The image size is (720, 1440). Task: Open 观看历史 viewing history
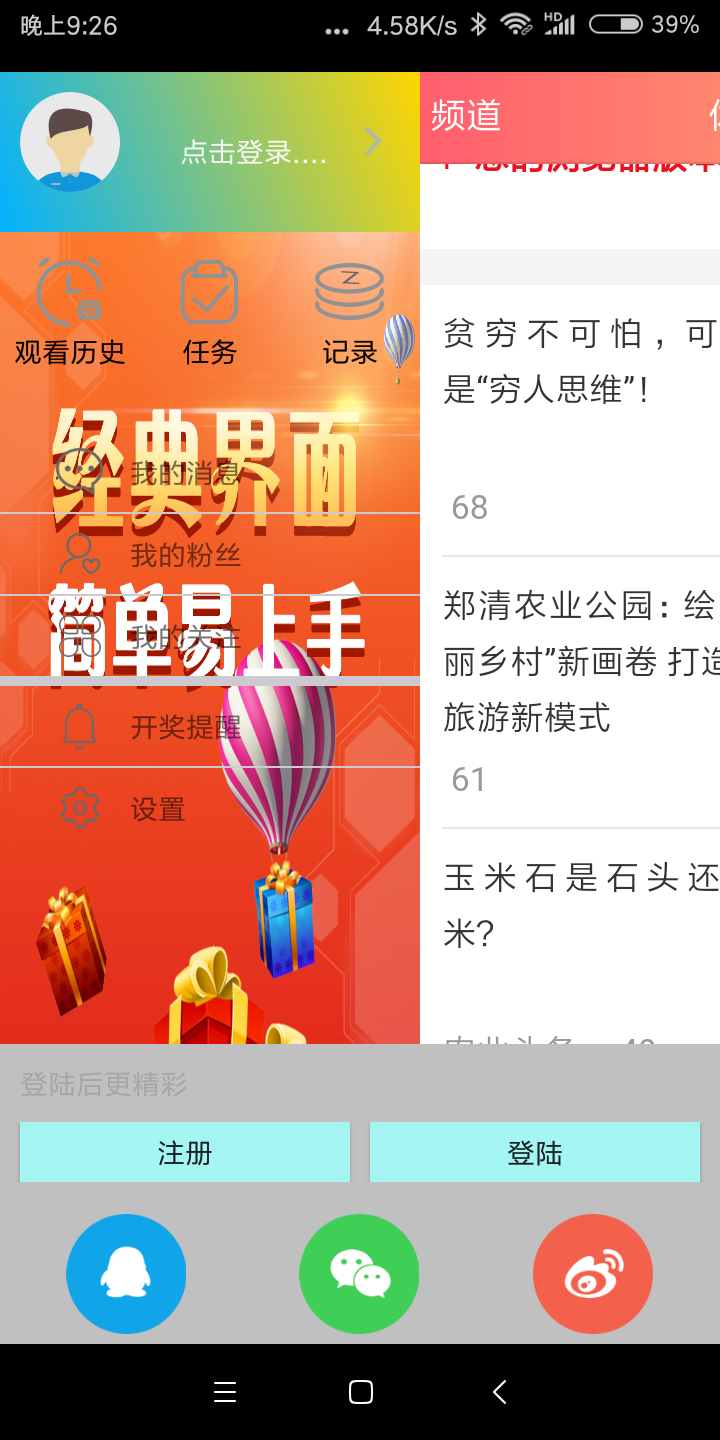coord(69,312)
